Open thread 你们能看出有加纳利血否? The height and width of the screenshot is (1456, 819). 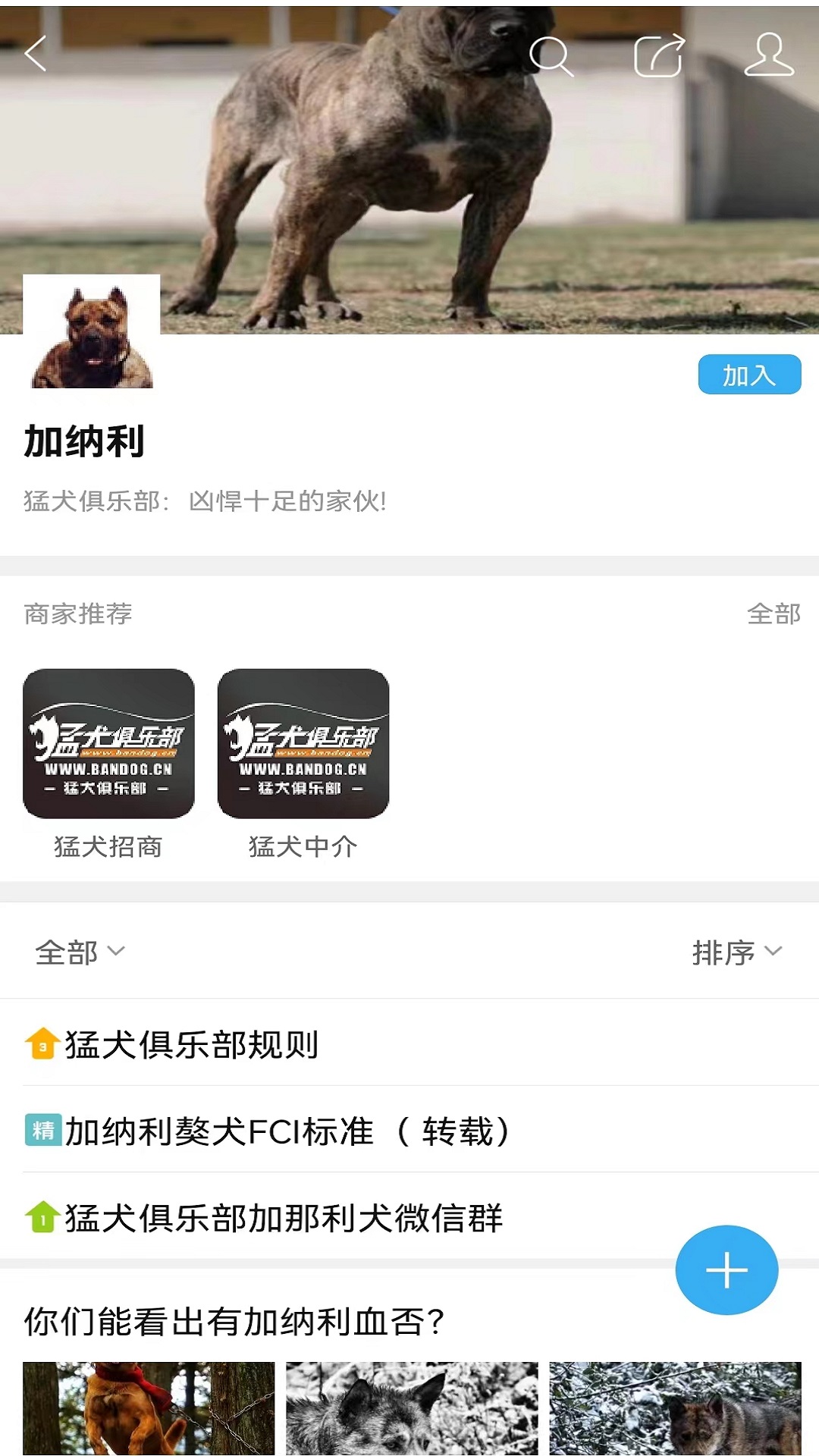coord(235,1322)
